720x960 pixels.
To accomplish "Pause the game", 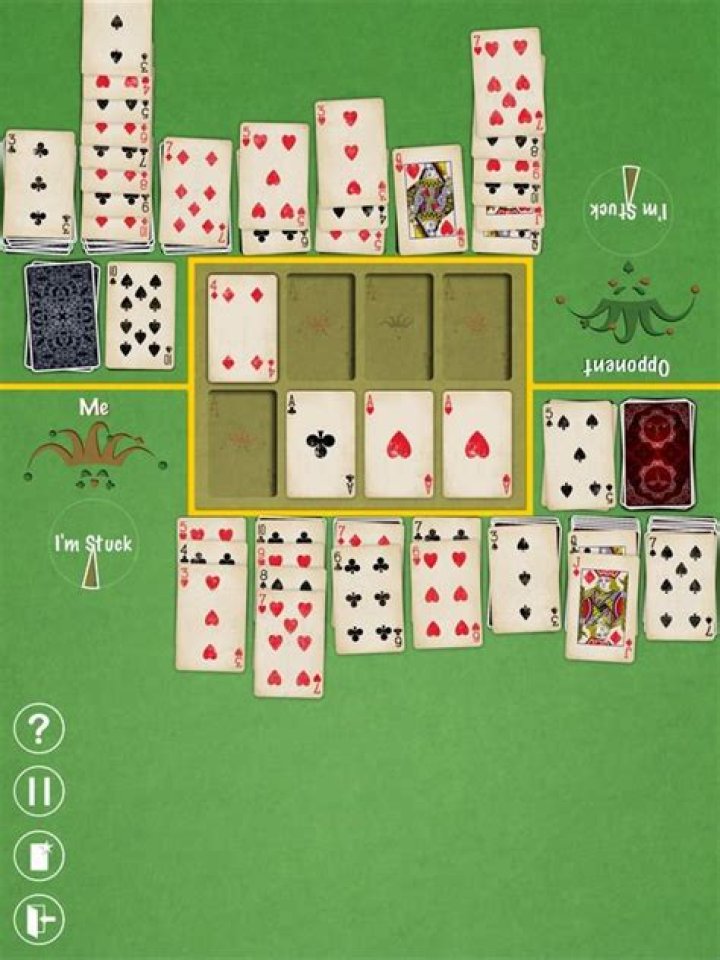I will (x=39, y=792).
